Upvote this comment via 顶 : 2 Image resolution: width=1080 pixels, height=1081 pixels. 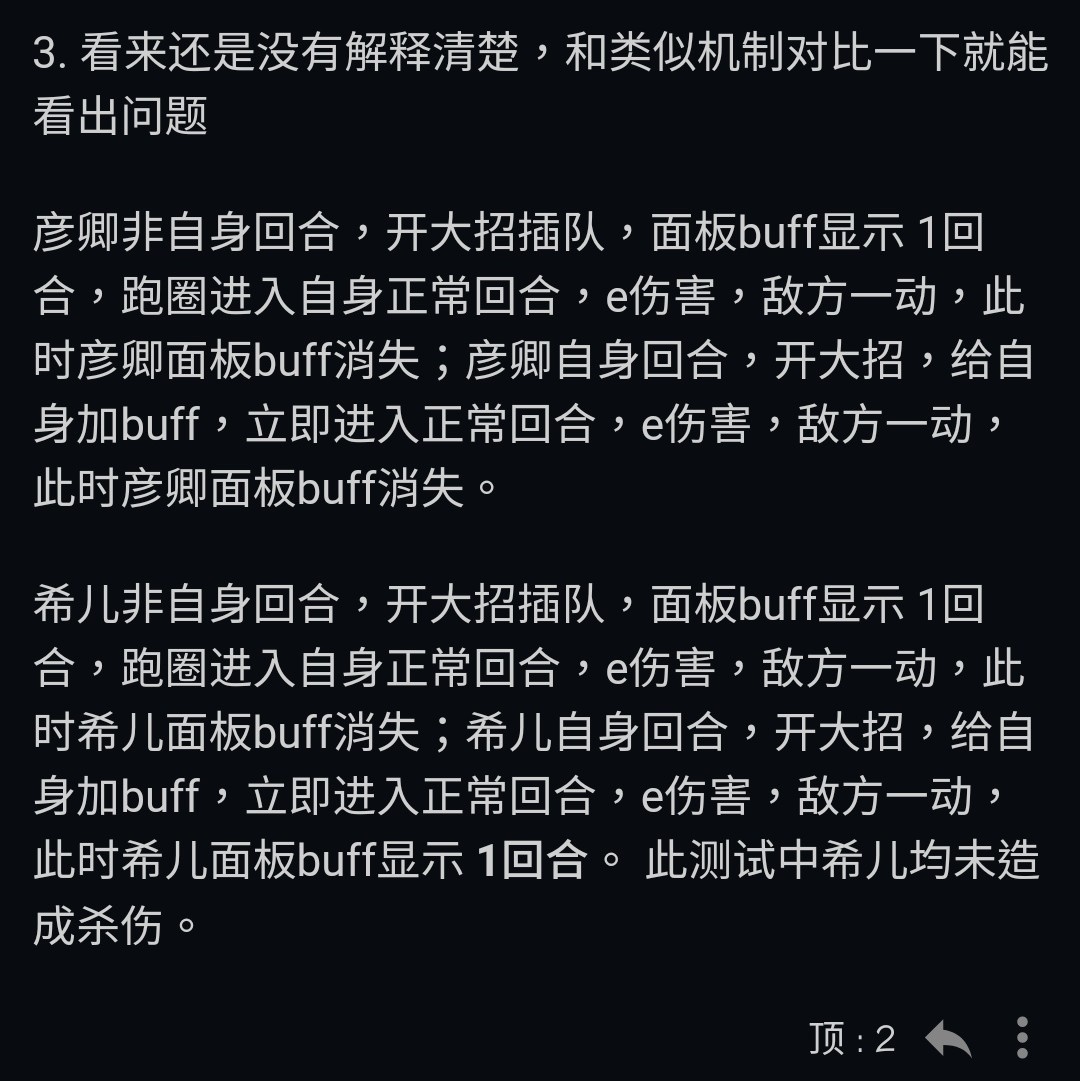852,1039
